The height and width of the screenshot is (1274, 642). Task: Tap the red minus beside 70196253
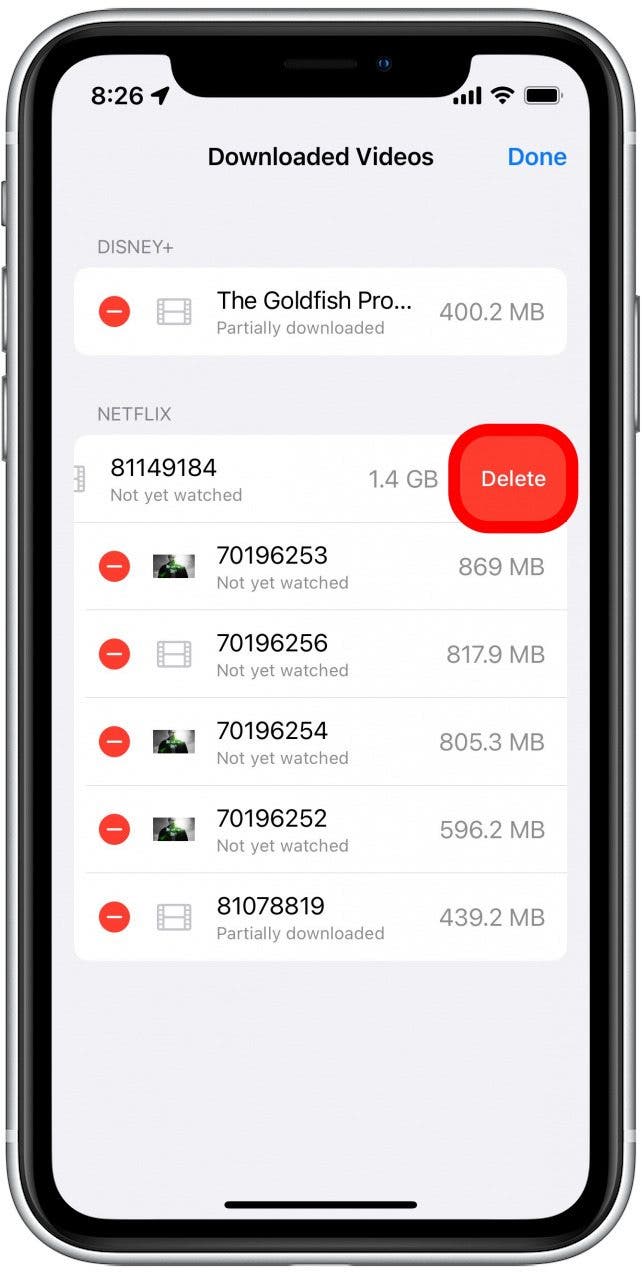[114, 567]
